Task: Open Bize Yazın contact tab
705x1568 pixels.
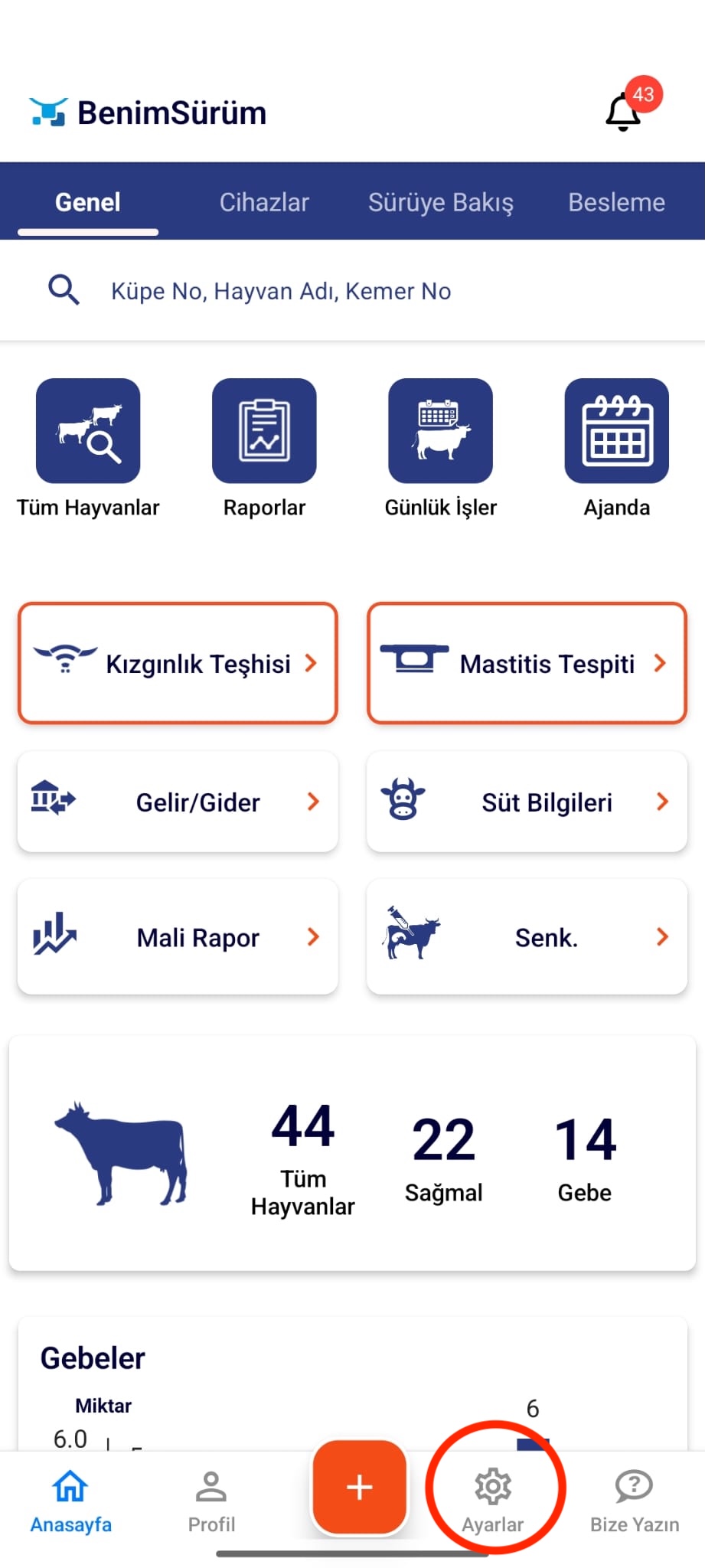Action: [x=634, y=1501]
